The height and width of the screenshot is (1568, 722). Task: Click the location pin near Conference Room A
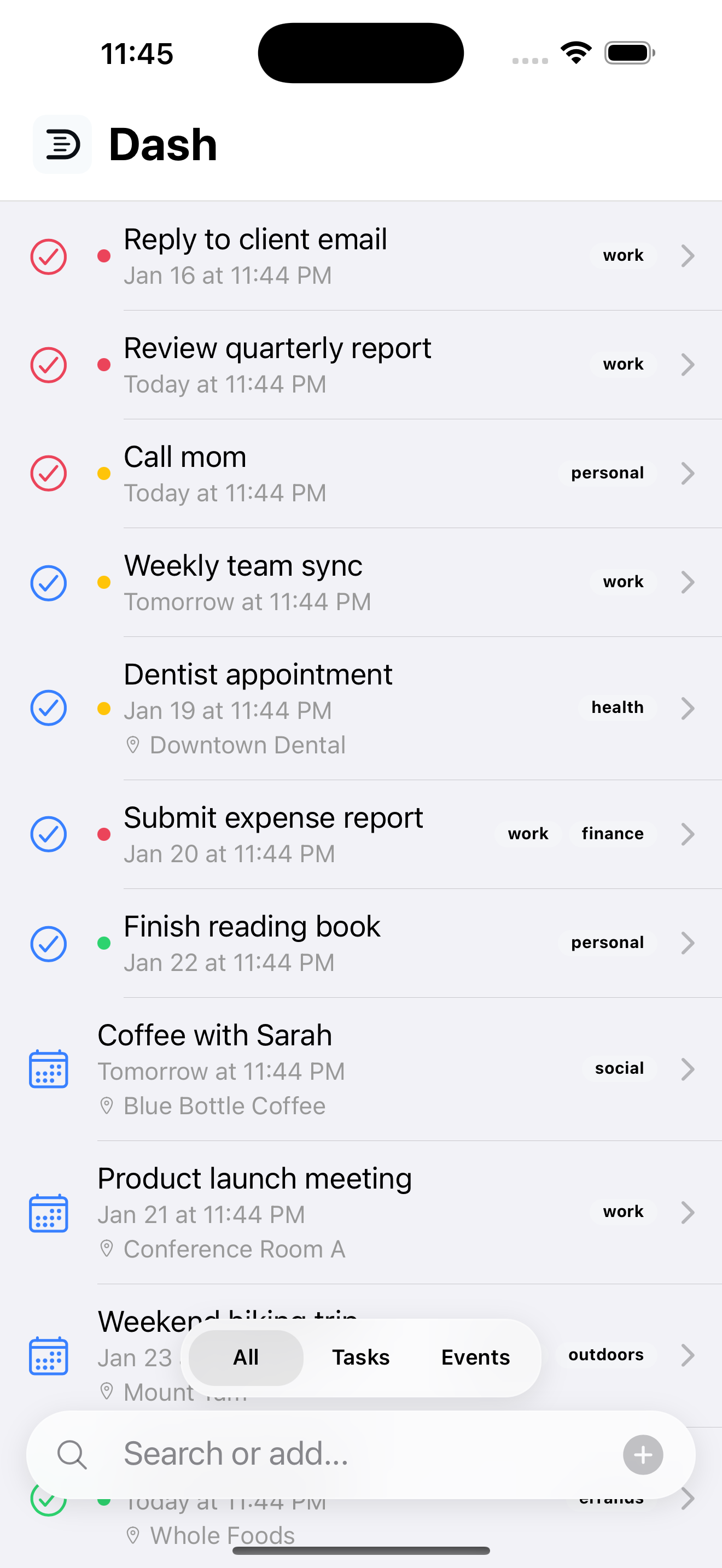tap(108, 1249)
